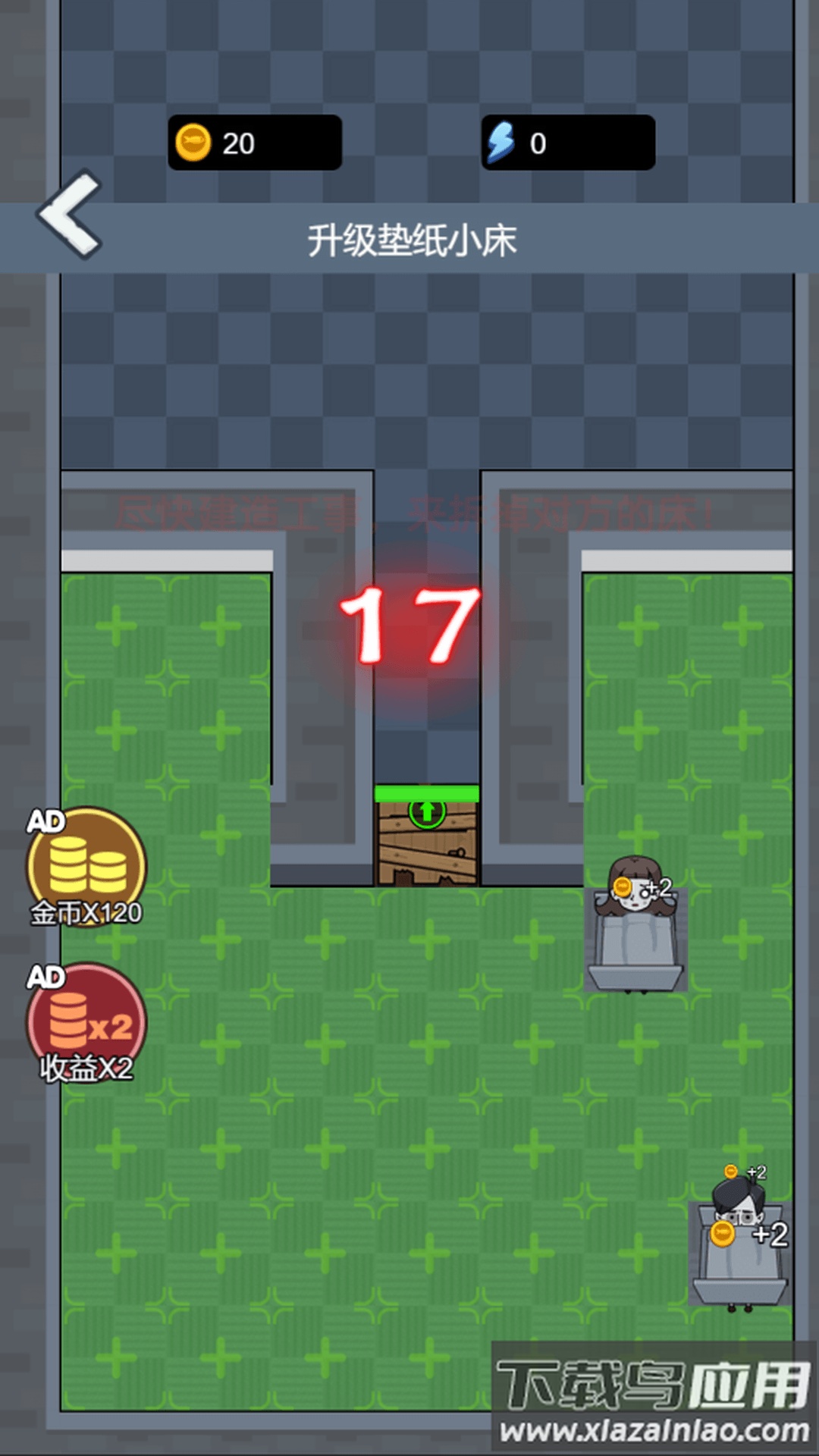Tap the door upgrade arrow
Image resolution: width=819 pixels, height=1456 pixels.
pyautogui.click(x=427, y=813)
